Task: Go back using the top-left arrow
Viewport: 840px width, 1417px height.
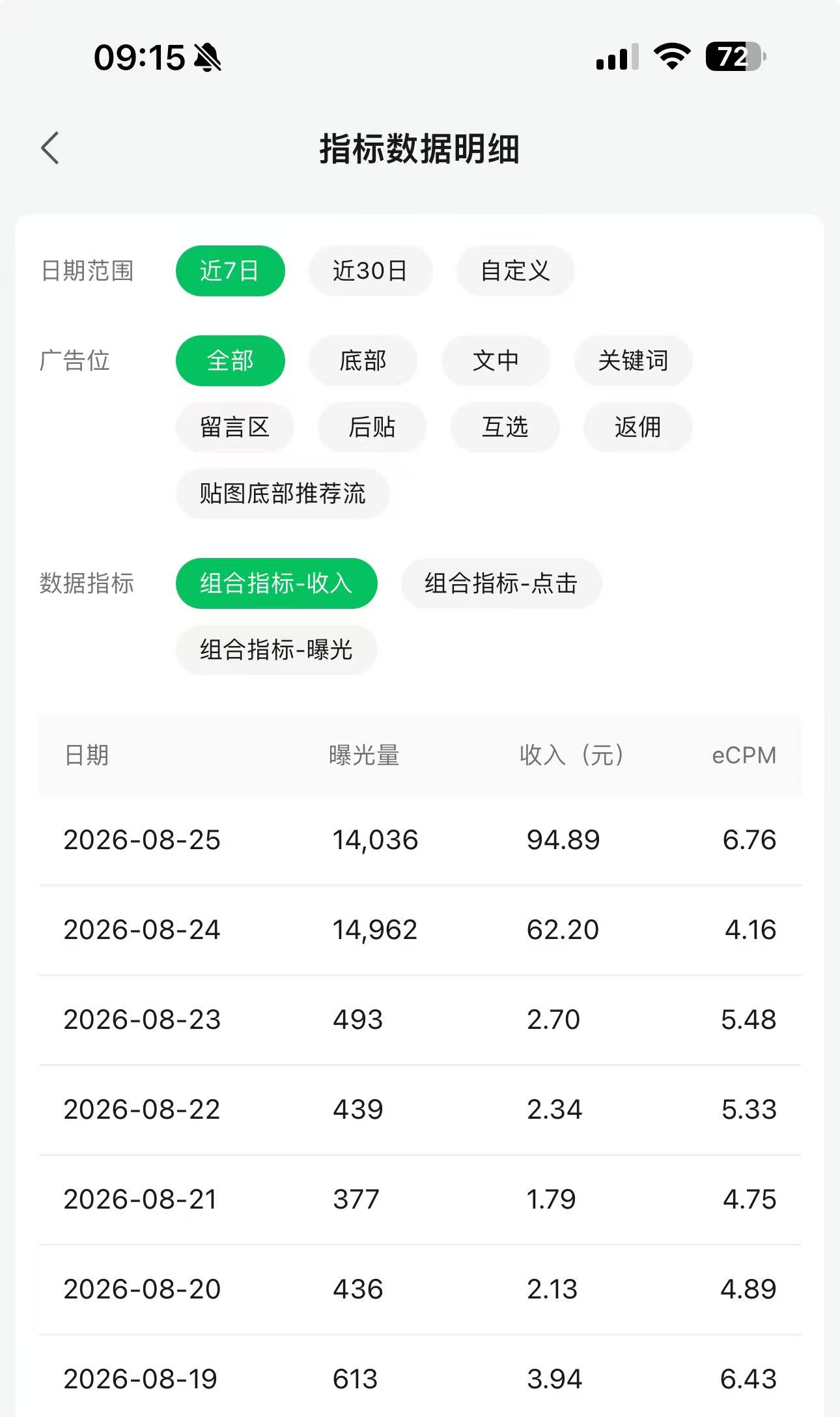Action: (50, 148)
